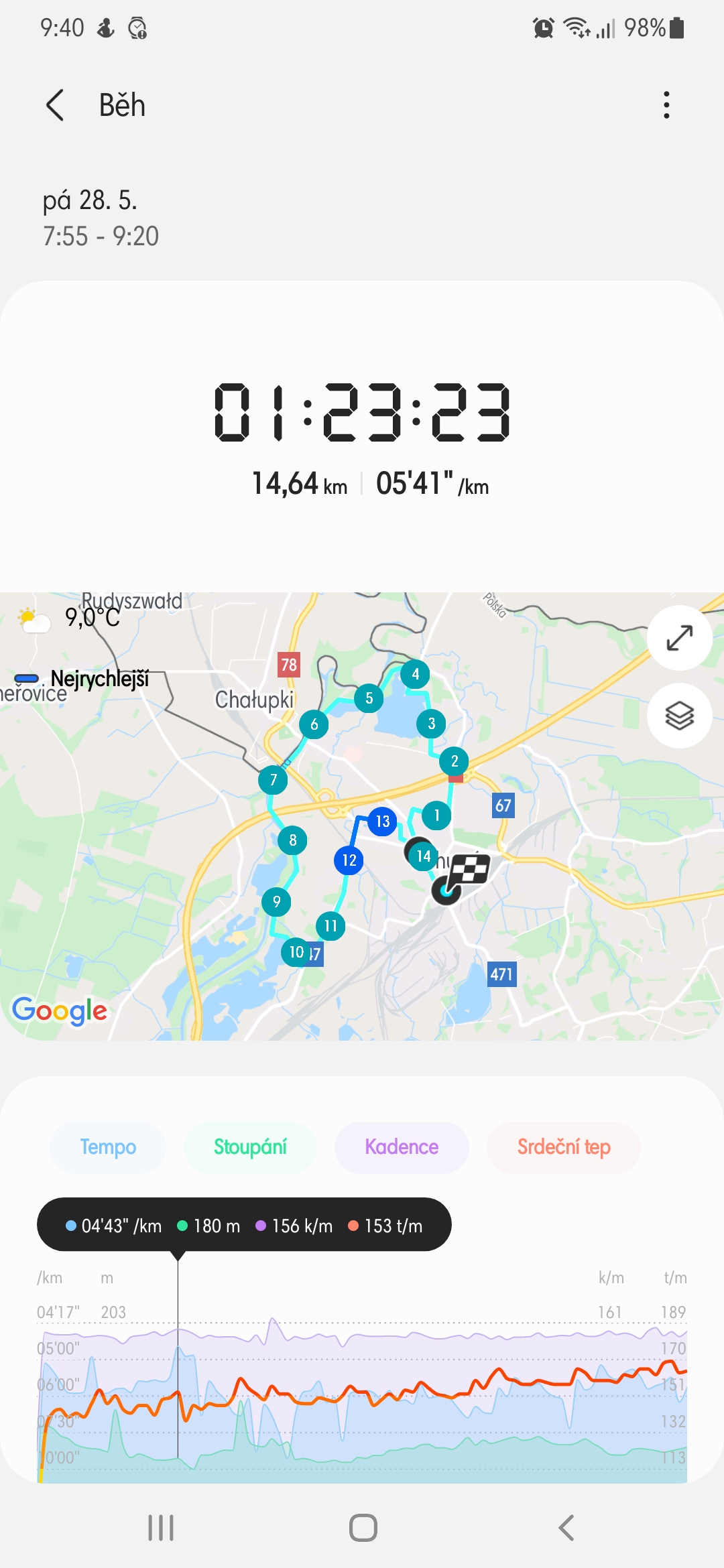Image resolution: width=724 pixels, height=1568 pixels.
Task: Open the system recent apps view
Action: point(161,1528)
